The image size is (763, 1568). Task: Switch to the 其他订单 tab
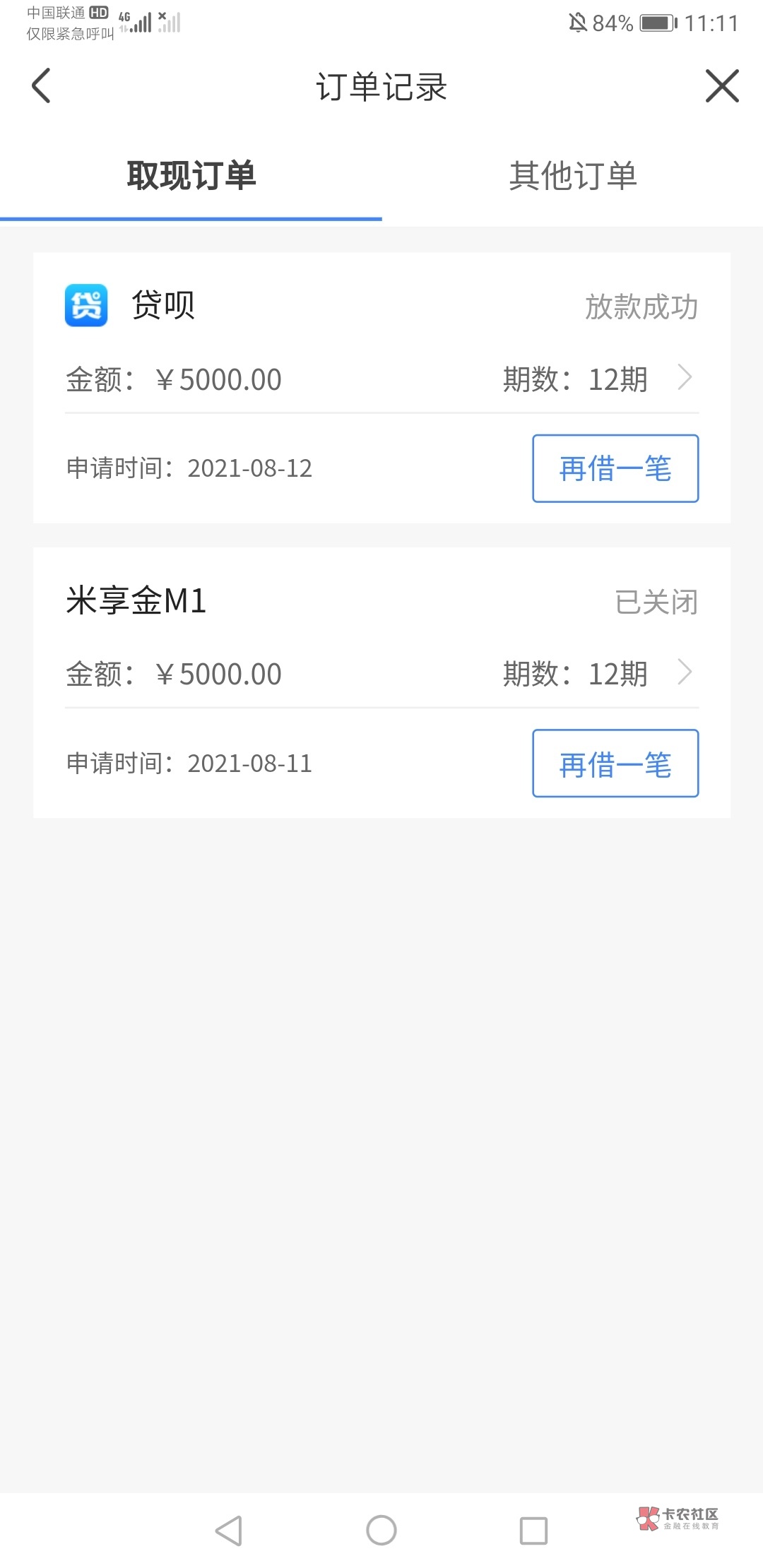click(573, 175)
